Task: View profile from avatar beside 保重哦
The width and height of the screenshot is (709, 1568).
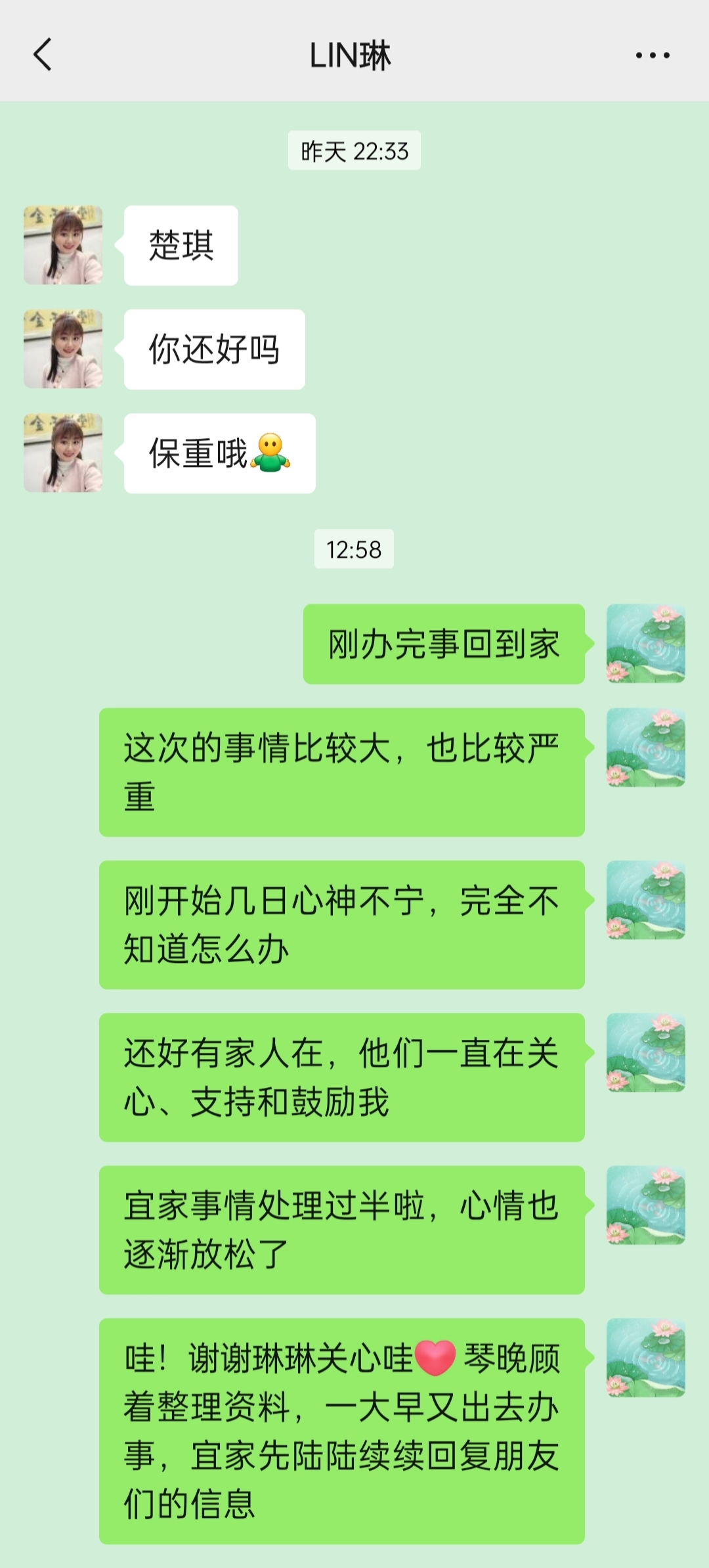Action: [x=63, y=453]
